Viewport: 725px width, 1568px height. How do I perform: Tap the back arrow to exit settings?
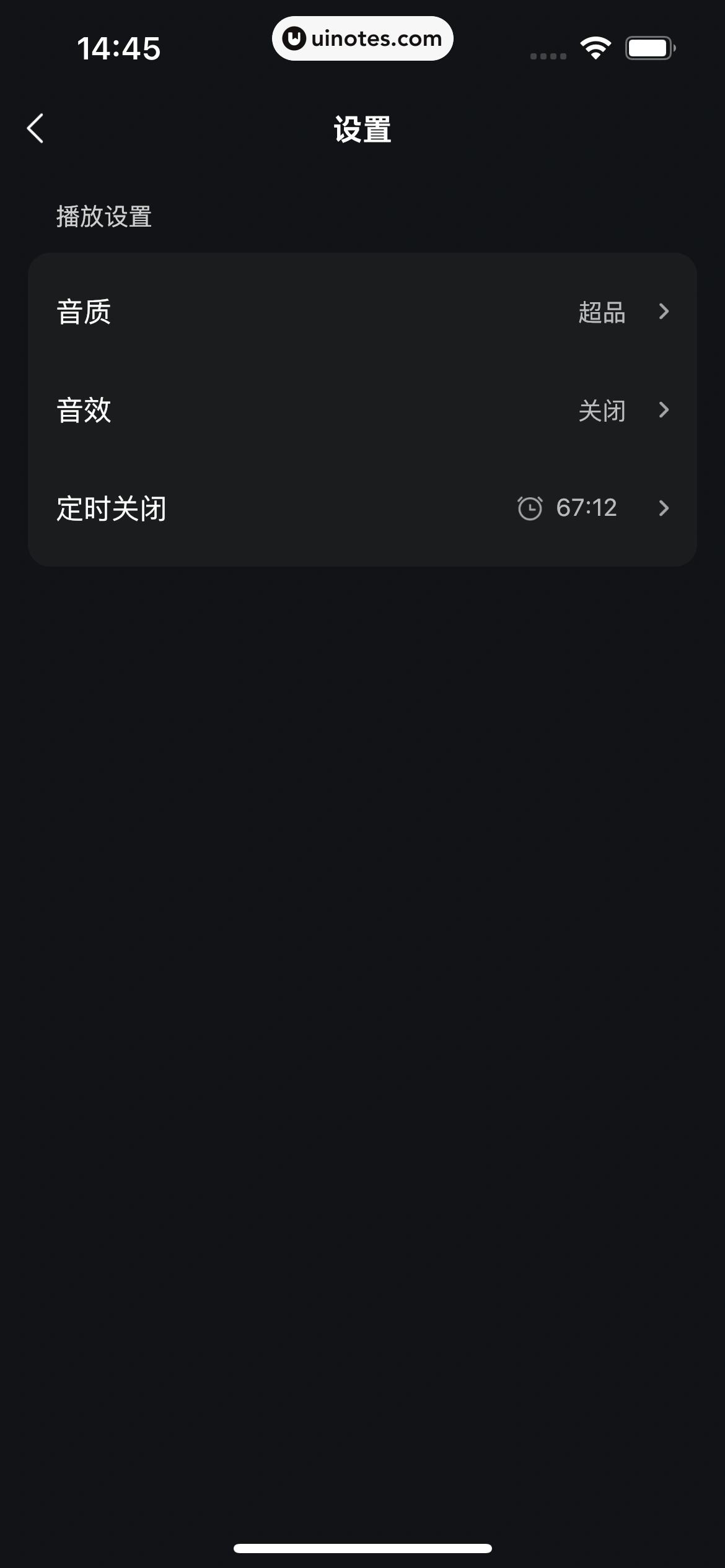[x=35, y=129]
